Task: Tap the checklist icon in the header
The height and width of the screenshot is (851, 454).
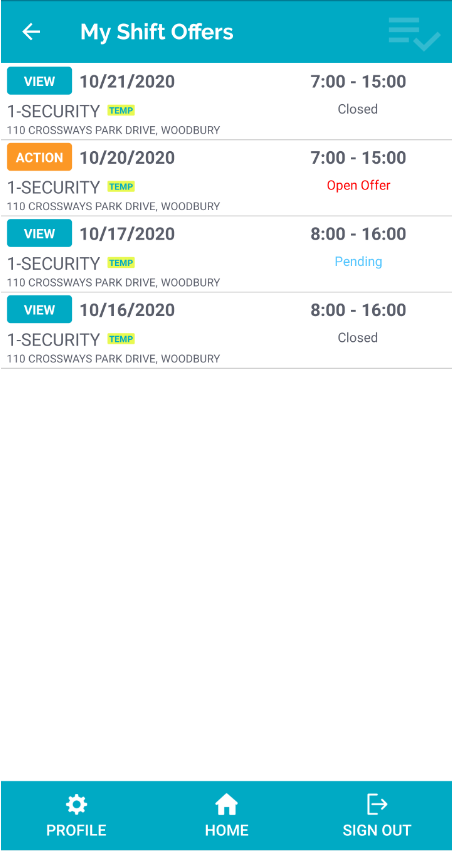Action: tap(414, 34)
